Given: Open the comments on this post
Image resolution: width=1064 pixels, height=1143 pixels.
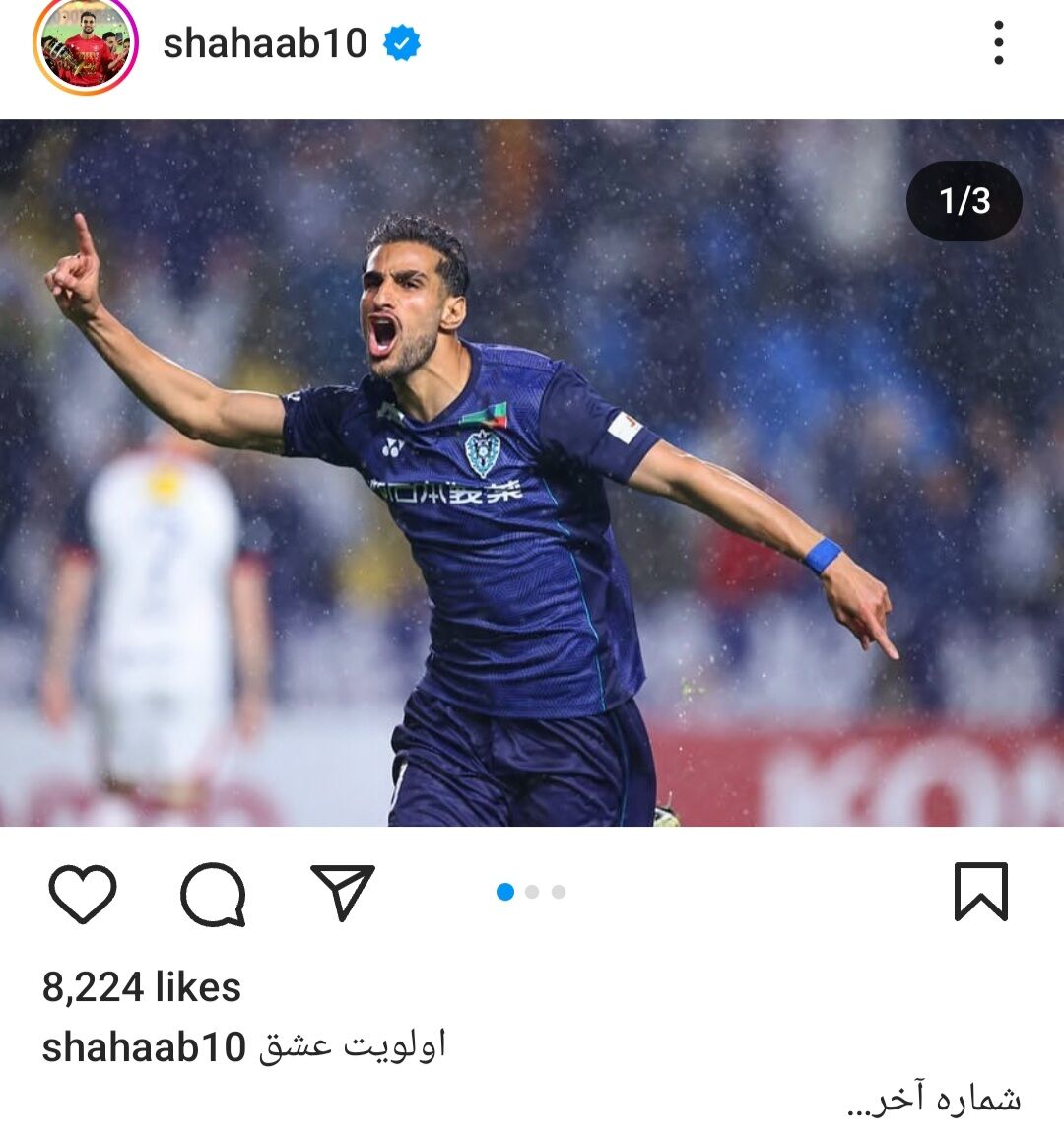Looking at the screenshot, I should (x=213, y=893).
